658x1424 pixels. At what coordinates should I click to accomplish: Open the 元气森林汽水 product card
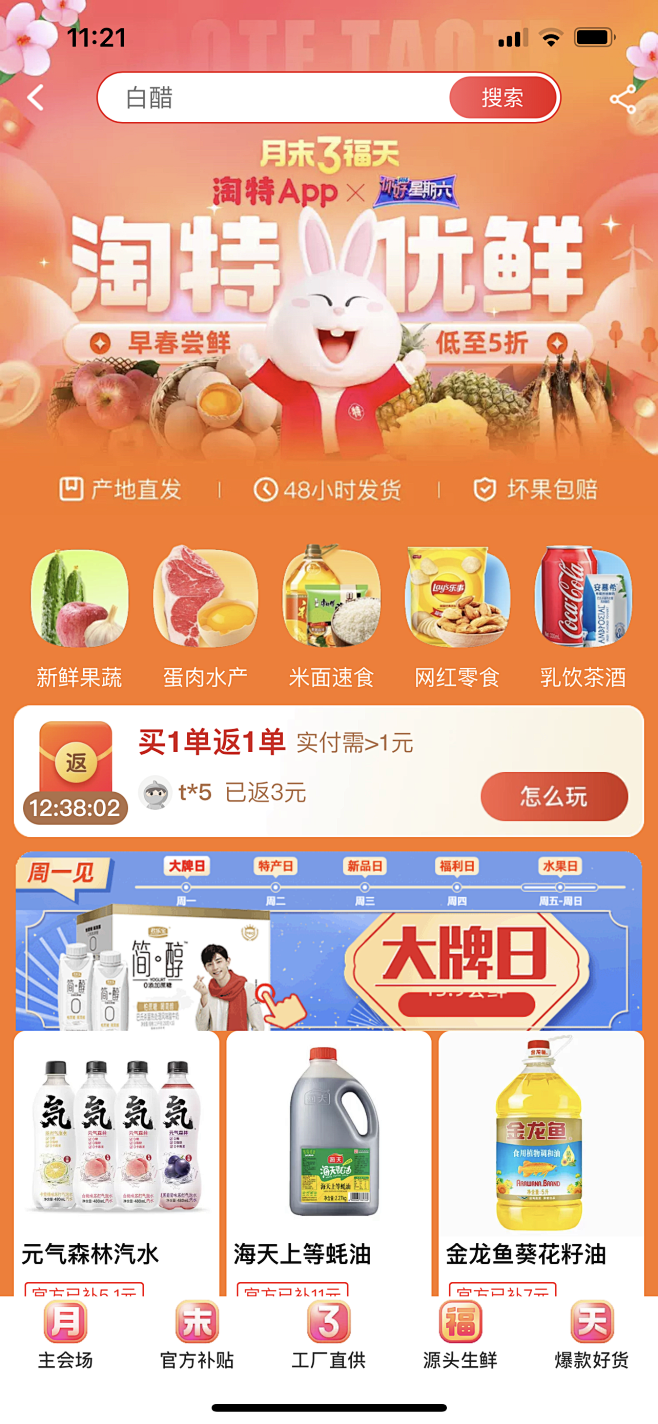(116, 1165)
